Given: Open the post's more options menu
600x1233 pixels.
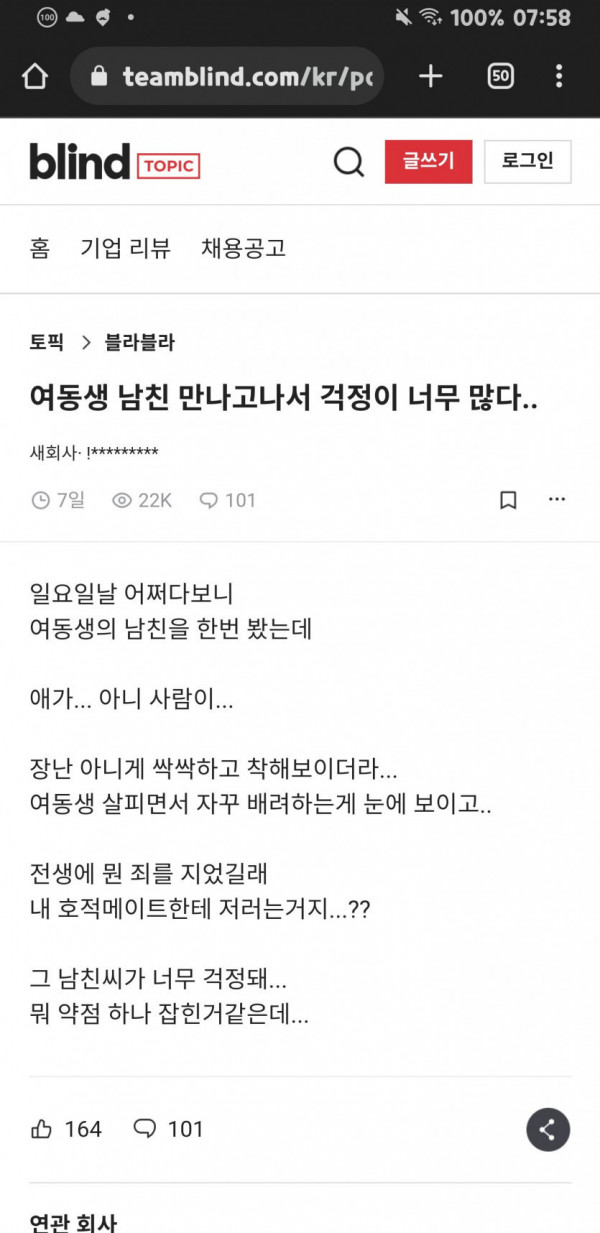Looking at the screenshot, I should pos(557,499).
